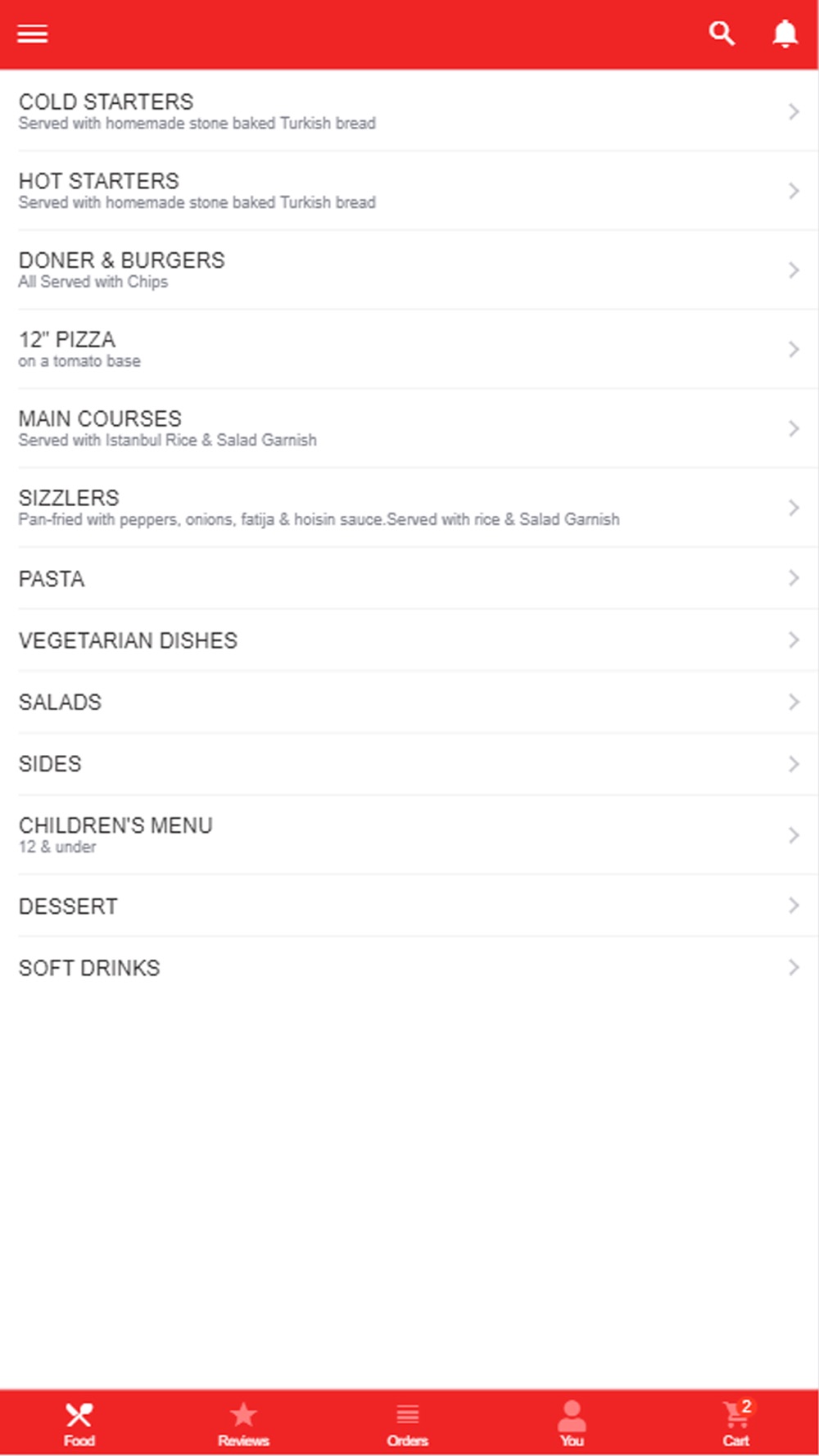This screenshot has width=819, height=1456.
Task: Browse Soft Drinks
Action: 409,968
